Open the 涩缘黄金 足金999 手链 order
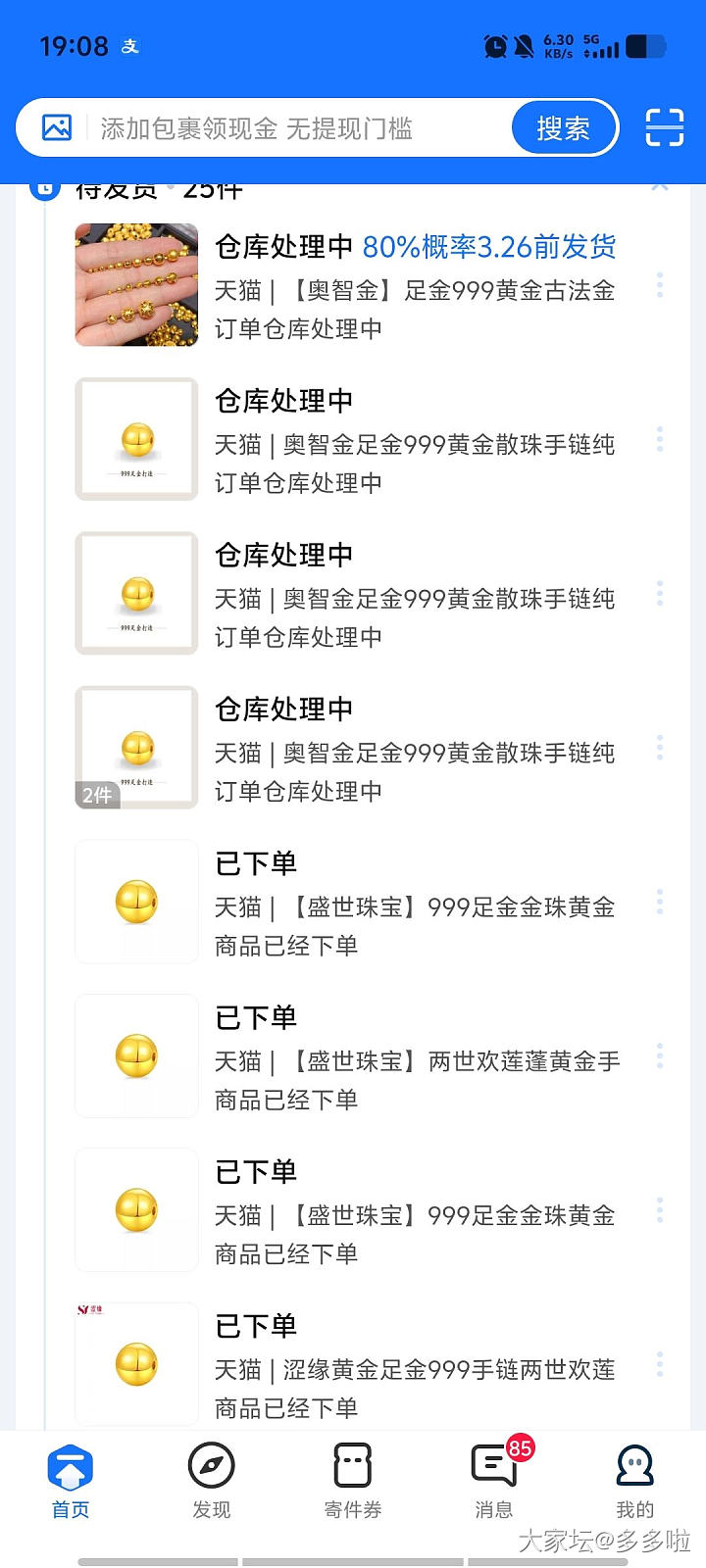Screen dimensions: 706x1568 point(414,1367)
